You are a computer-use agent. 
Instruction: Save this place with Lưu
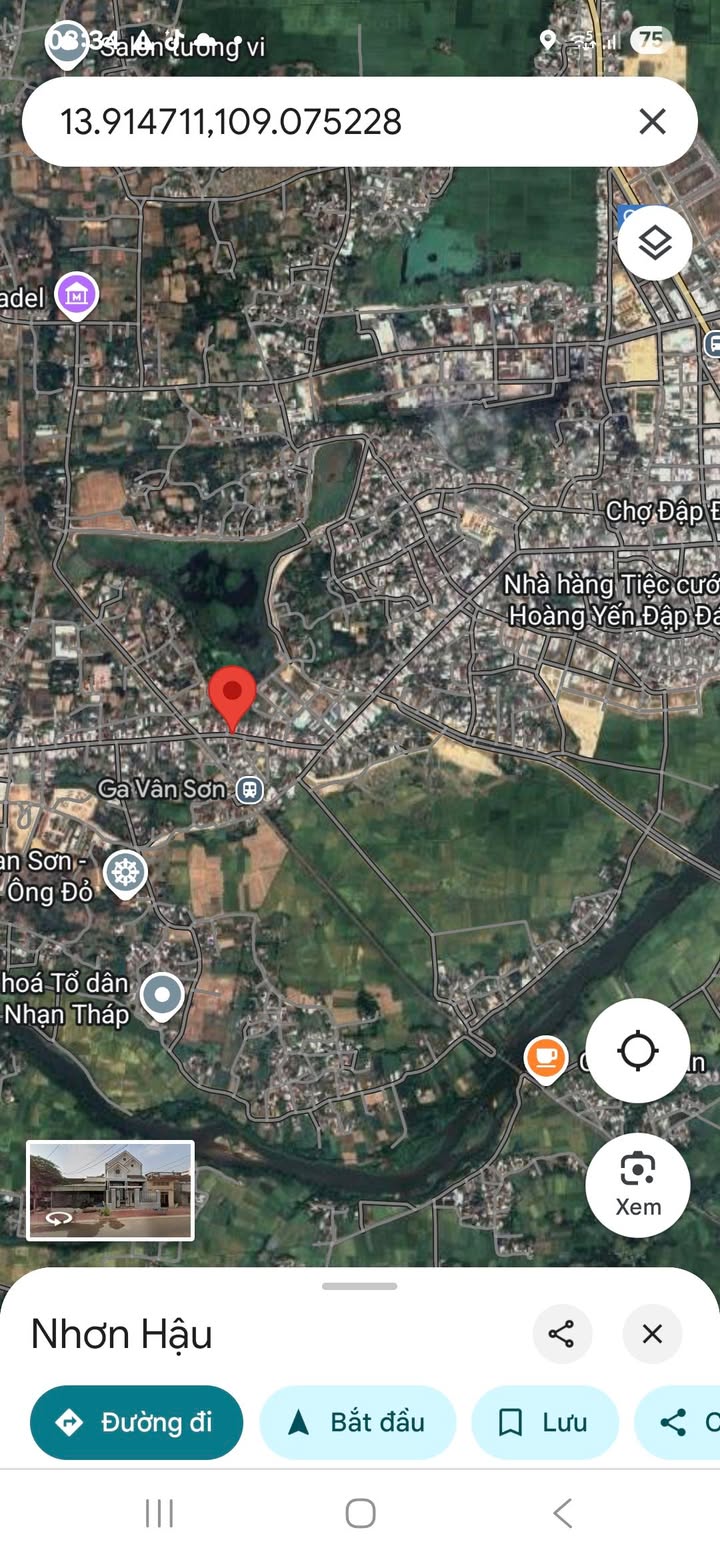click(x=545, y=1422)
